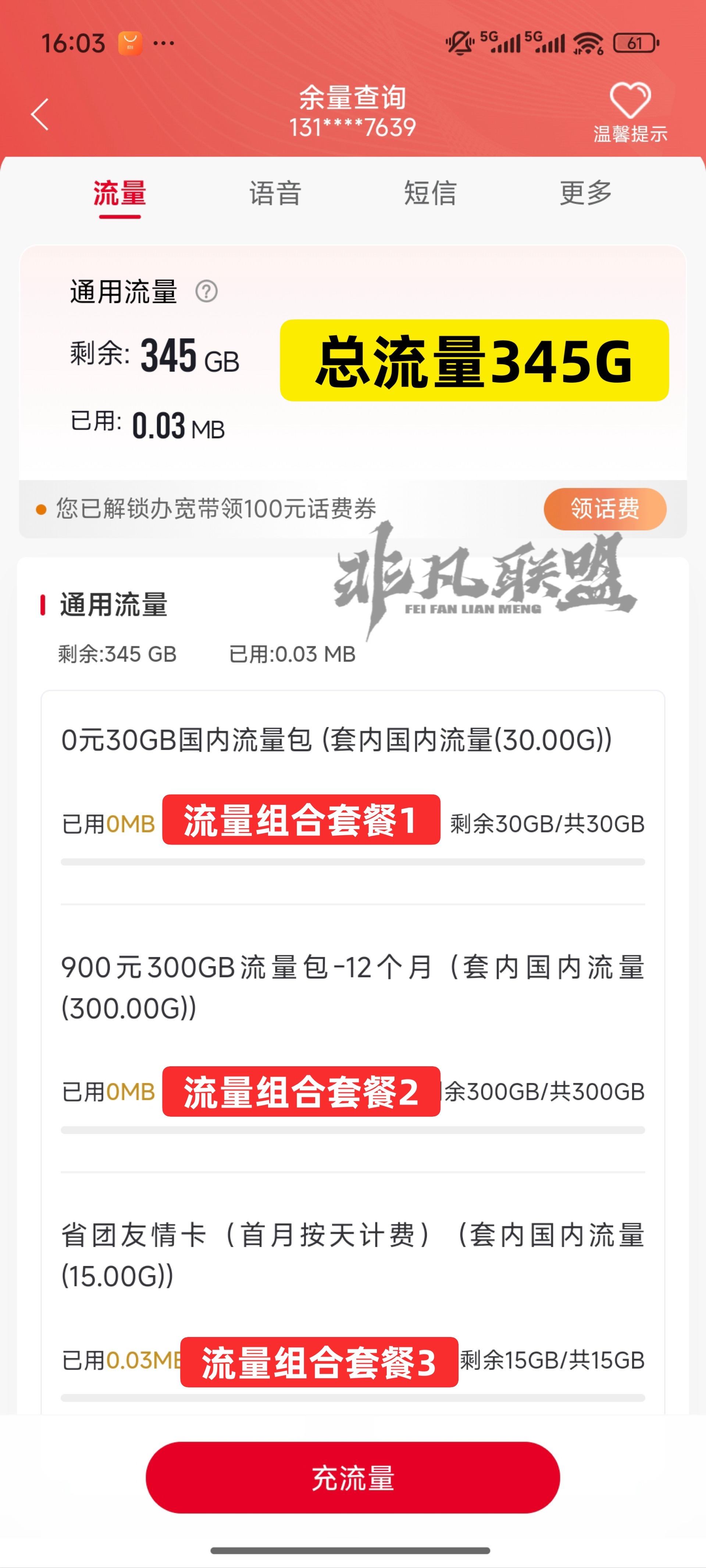Image resolution: width=706 pixels, height=1568 pixels.
Task: Open the 0元30GB国内流量包 card
Action: point(353,740)
